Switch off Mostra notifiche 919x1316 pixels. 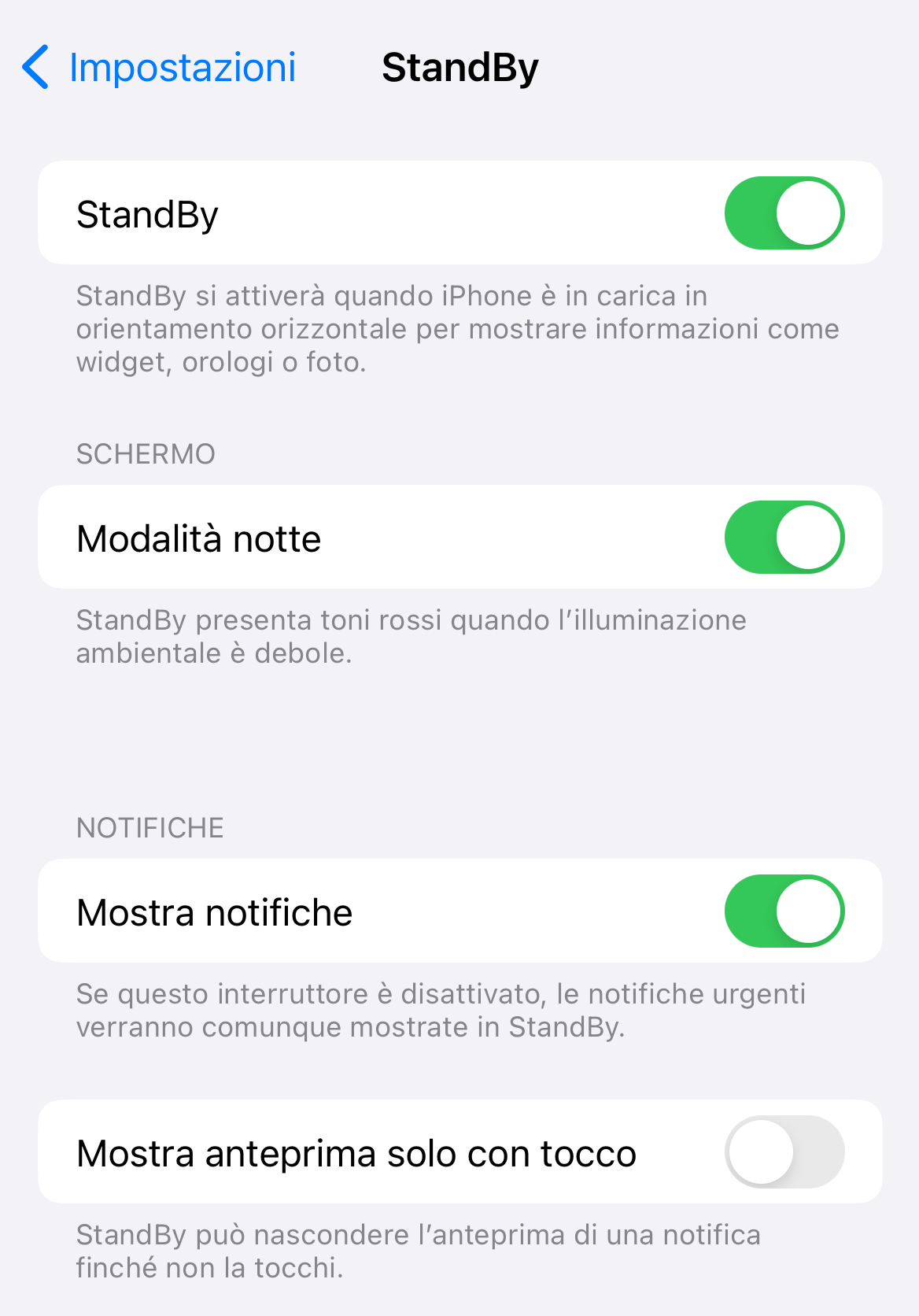point(784,911)
